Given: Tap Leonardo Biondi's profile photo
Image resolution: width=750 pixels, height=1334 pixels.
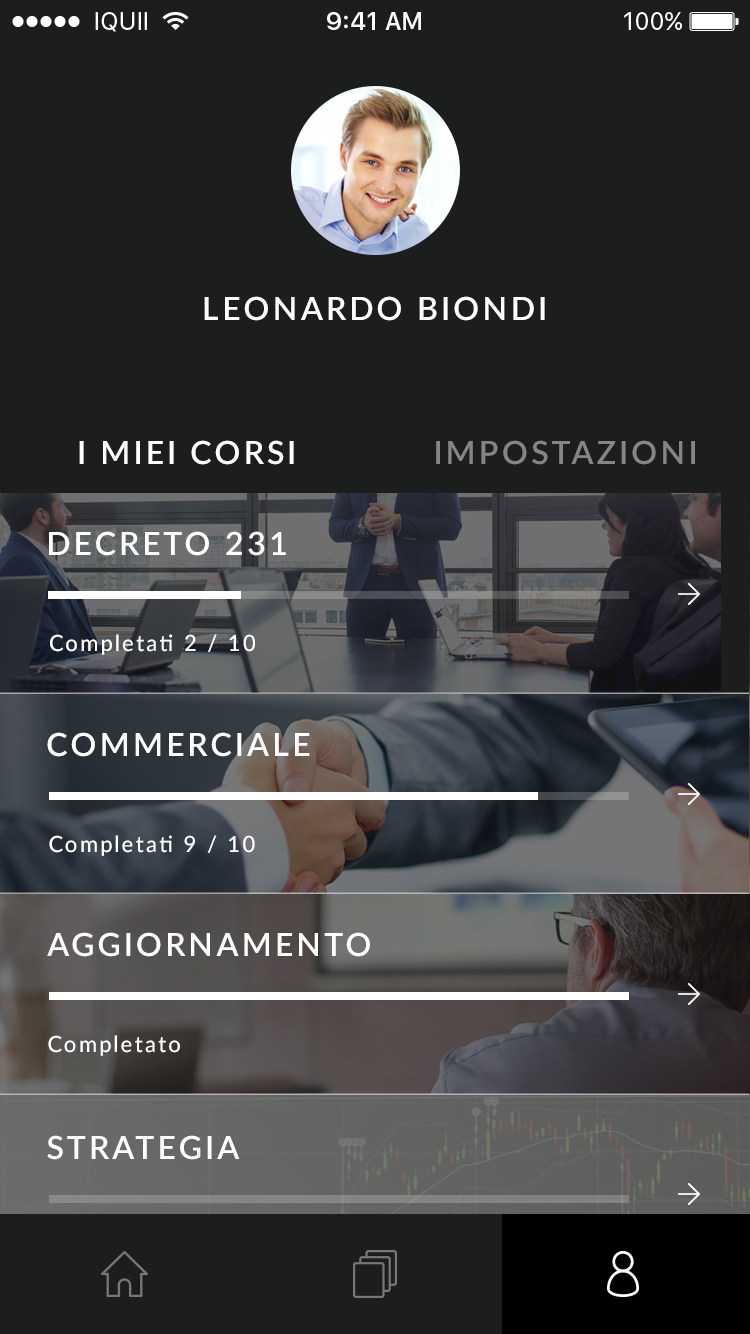Looking at the screenshot, I should [375, 171].
